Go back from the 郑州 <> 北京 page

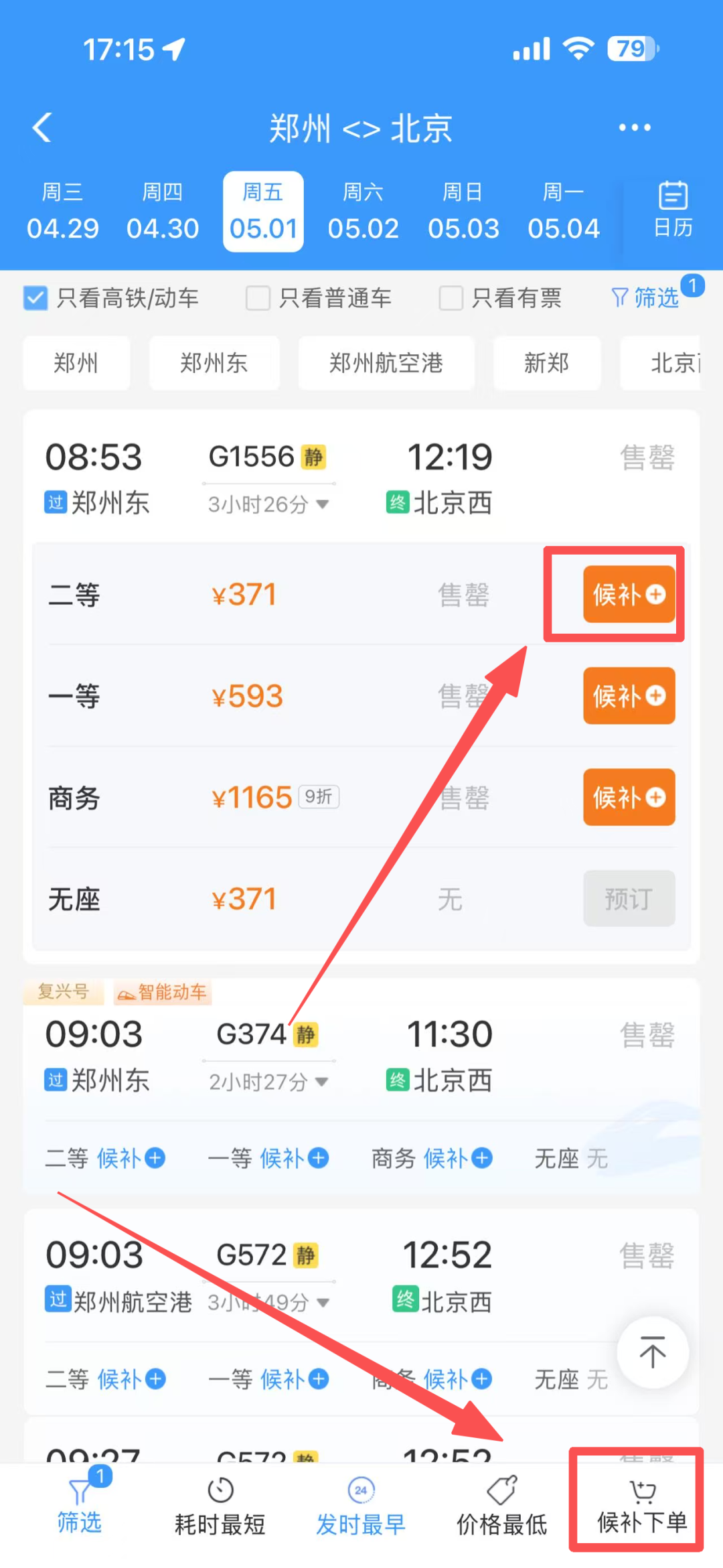(42, 127)
